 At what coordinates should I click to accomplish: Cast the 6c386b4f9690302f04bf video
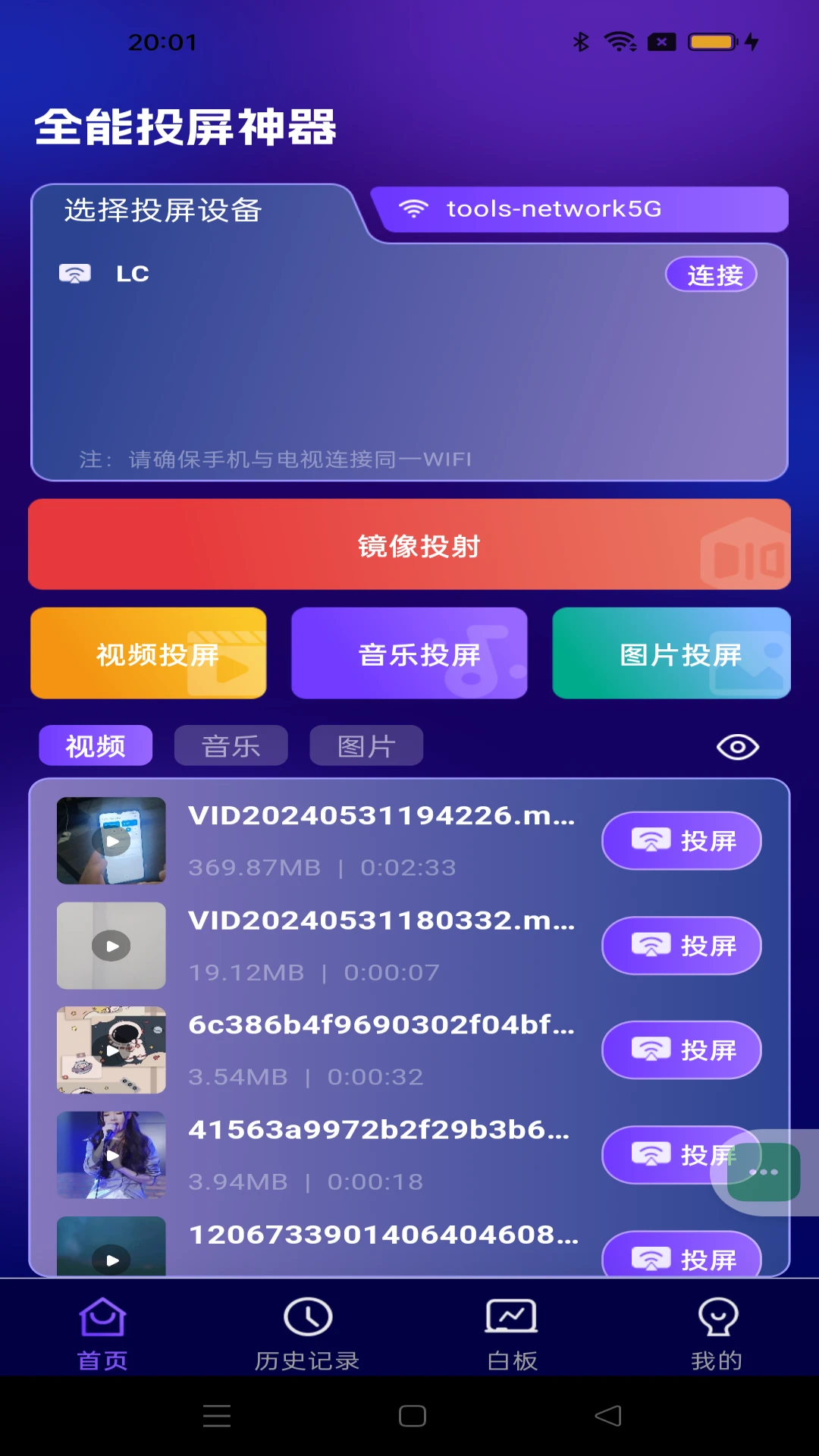(681, 1050)
